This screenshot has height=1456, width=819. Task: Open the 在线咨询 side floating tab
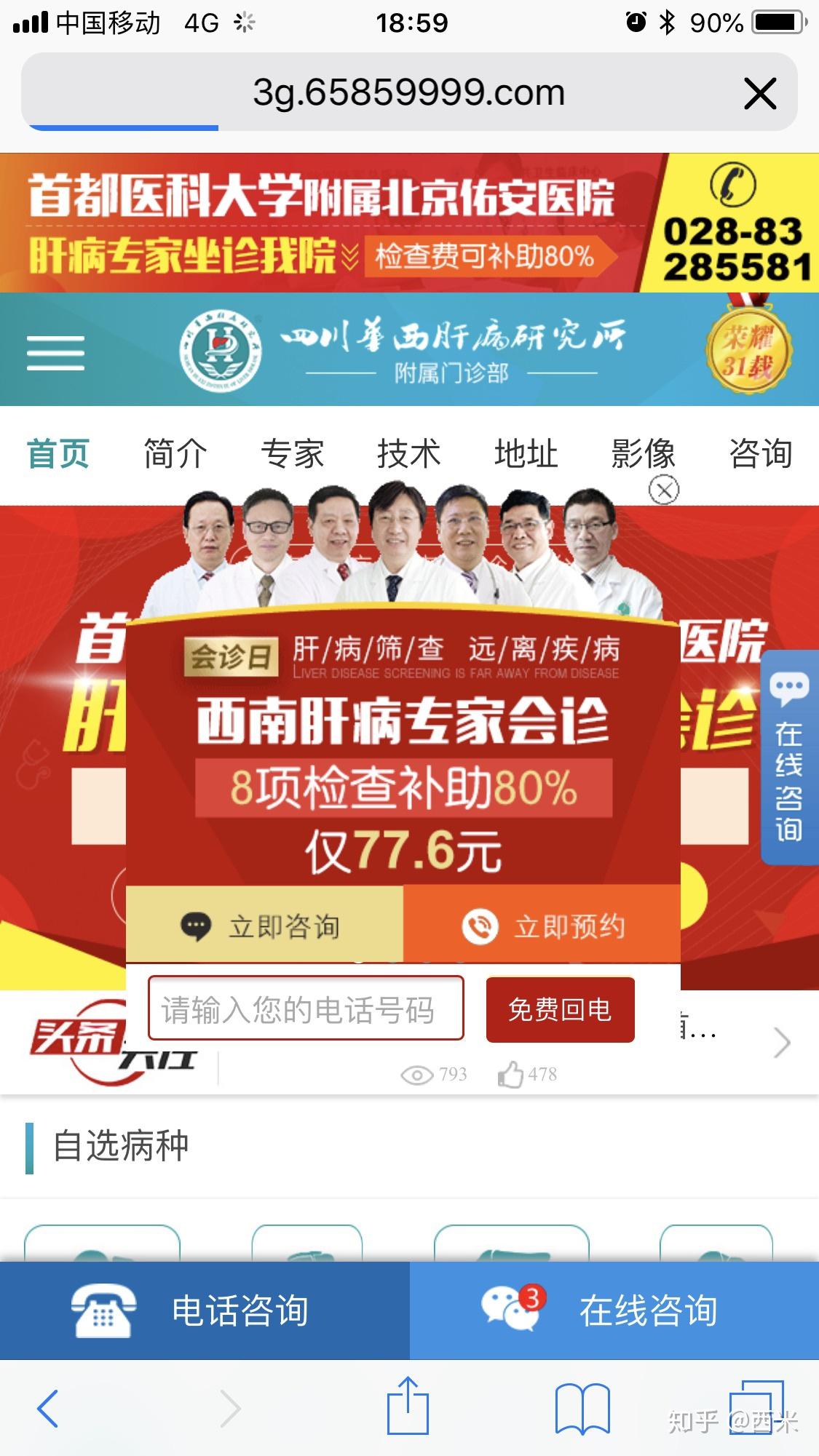coord(789,757)
